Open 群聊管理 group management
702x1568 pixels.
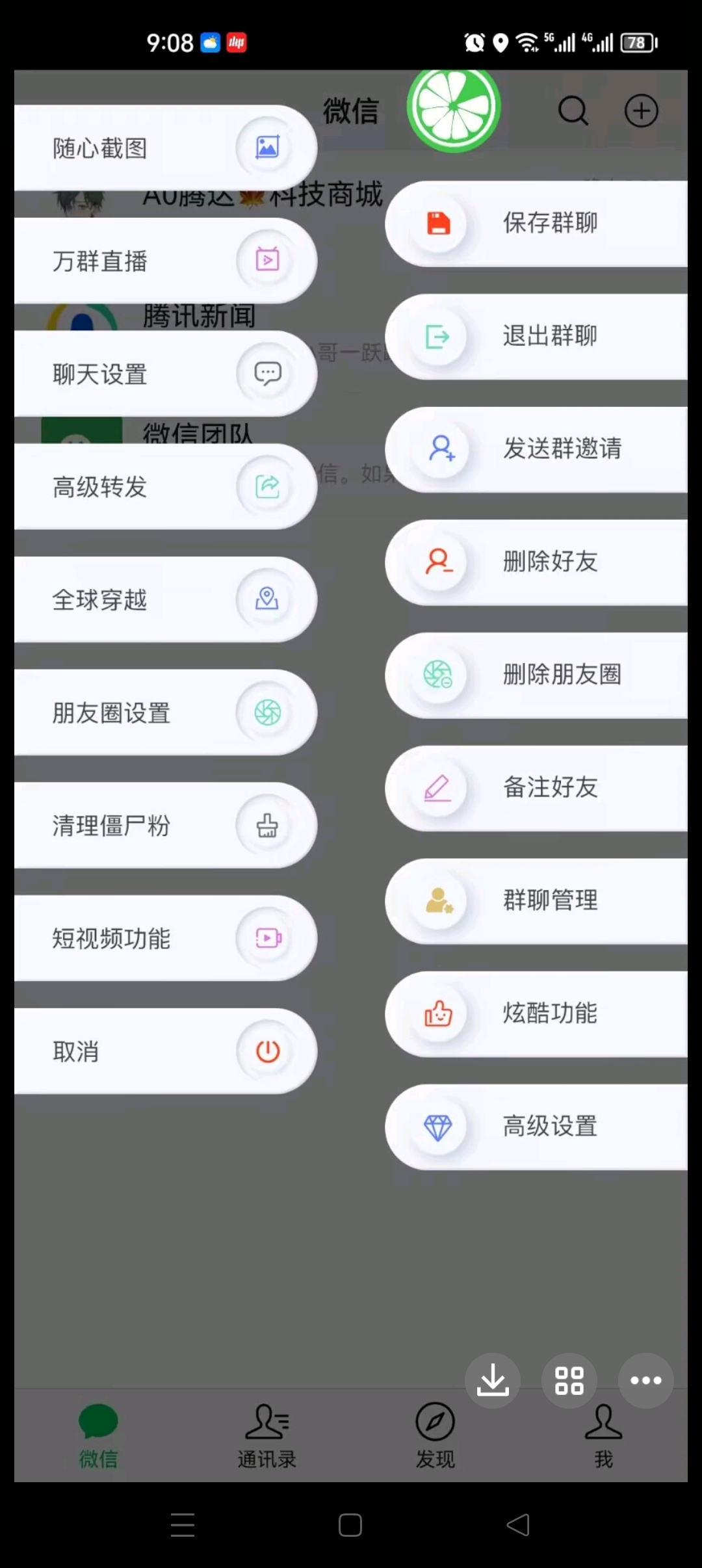tap(537, 901)
